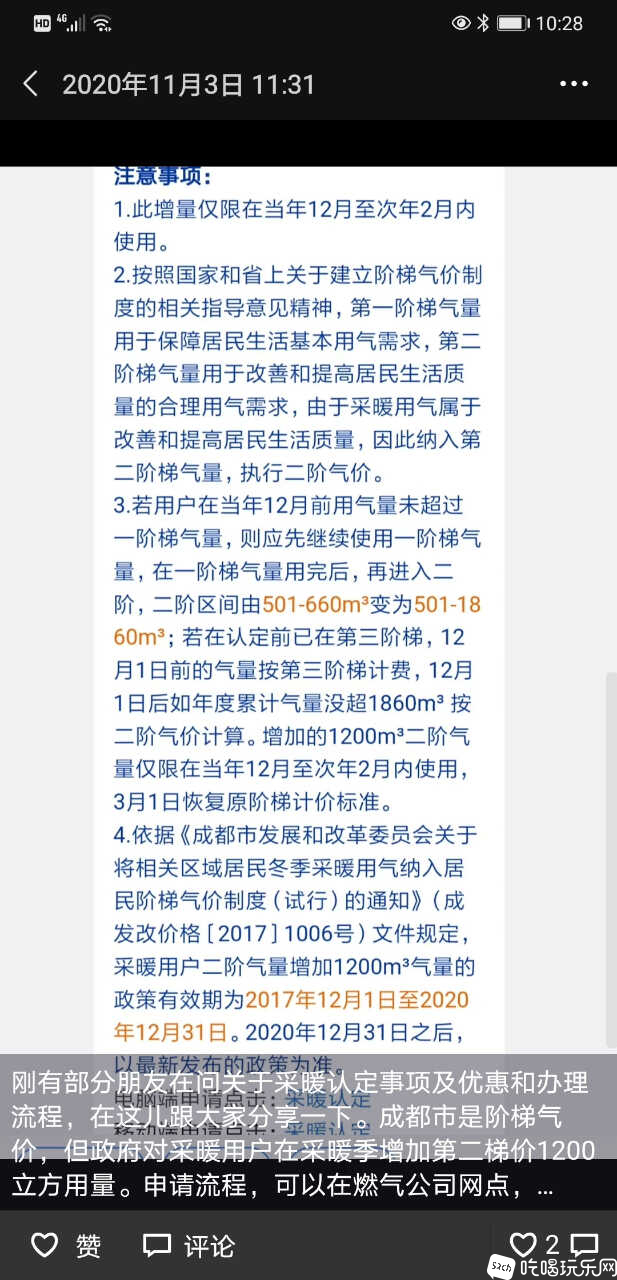Like this post with 赞
Viewport: 617px width, 1280px height.
pos(66,1245)
